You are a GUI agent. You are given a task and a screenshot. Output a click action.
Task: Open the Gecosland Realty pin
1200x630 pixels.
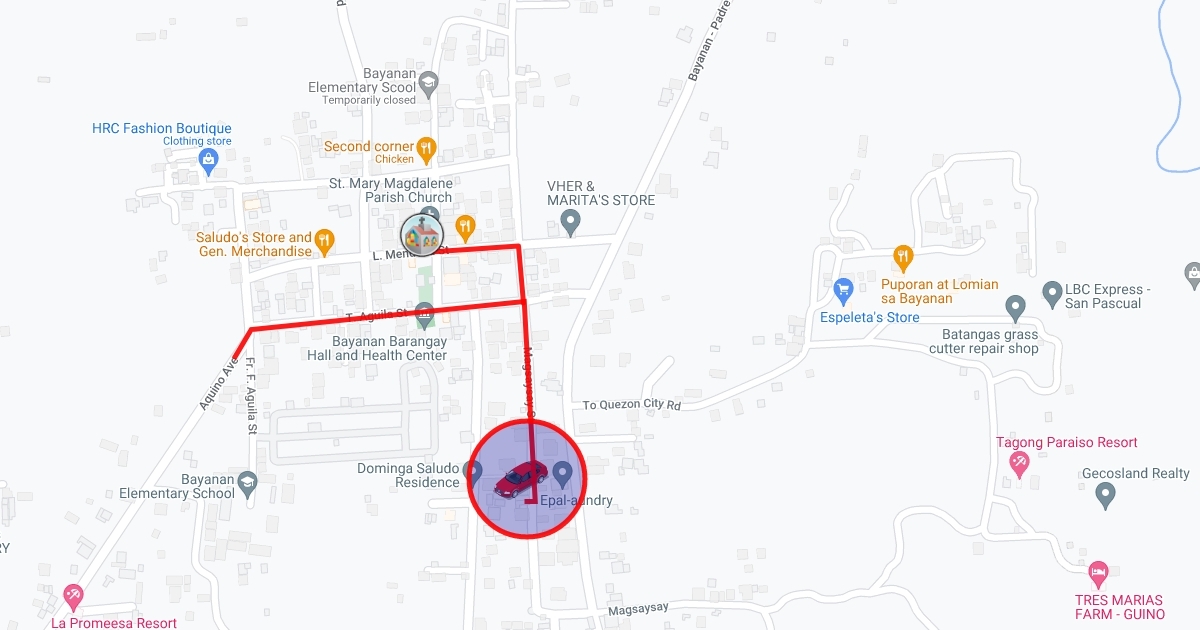point(1105,494)
